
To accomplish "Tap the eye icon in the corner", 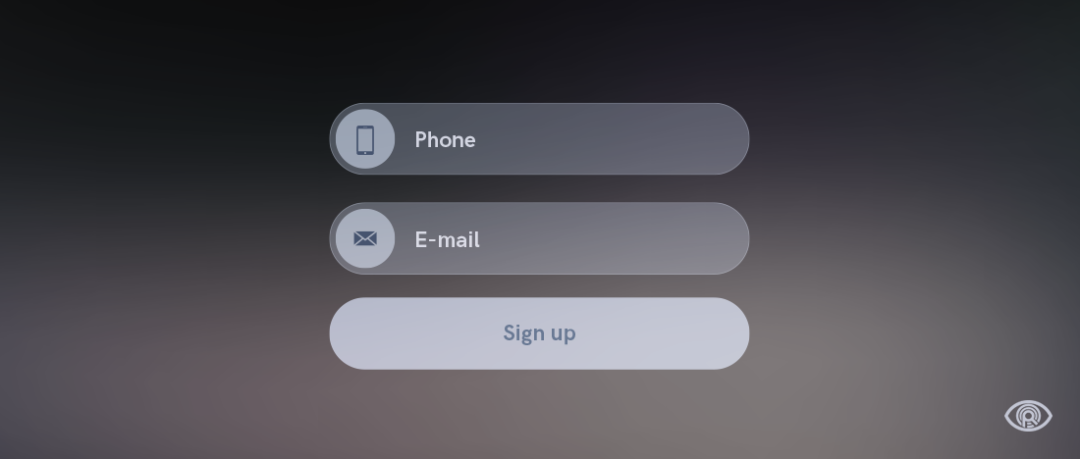I will tap(1028, 415).
